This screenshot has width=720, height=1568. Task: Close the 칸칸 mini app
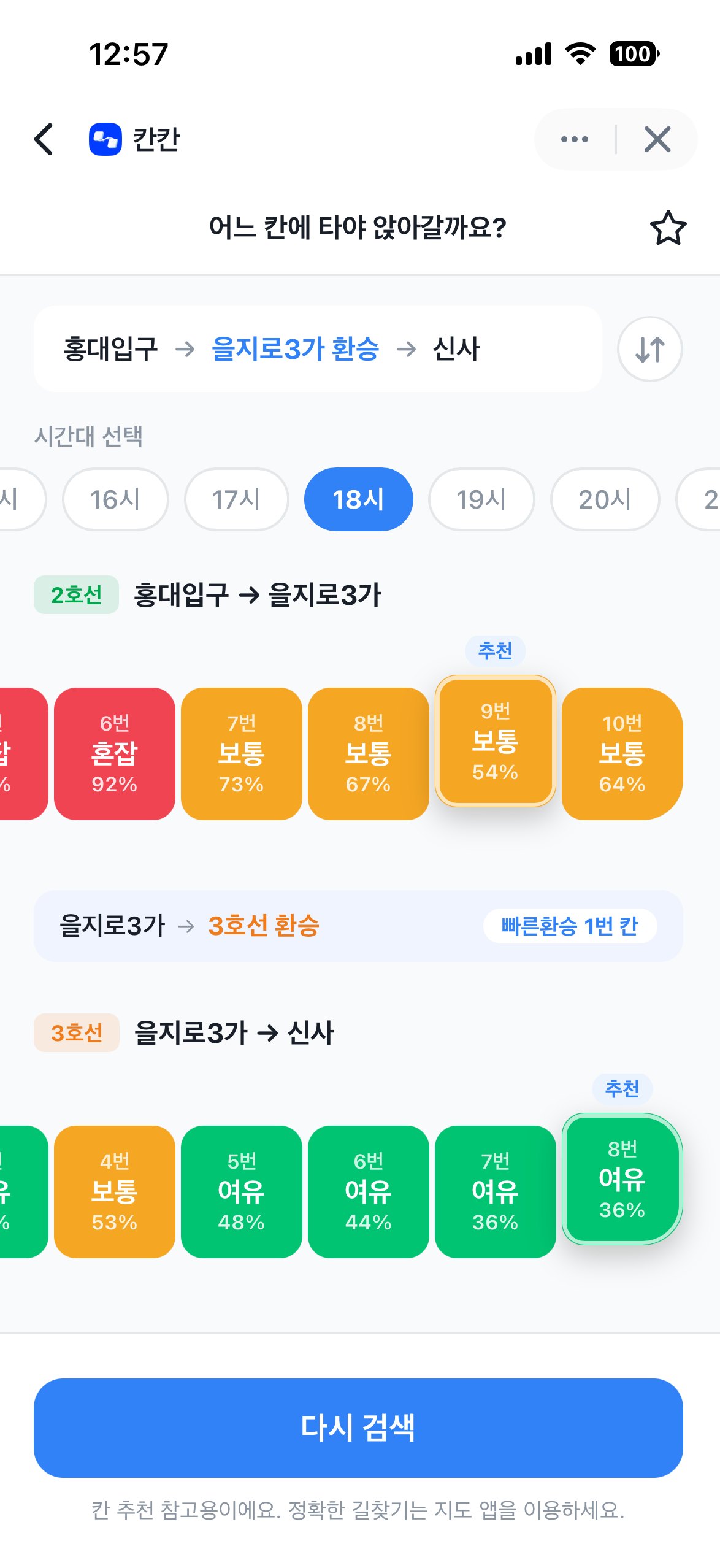(x=657, y=139)
